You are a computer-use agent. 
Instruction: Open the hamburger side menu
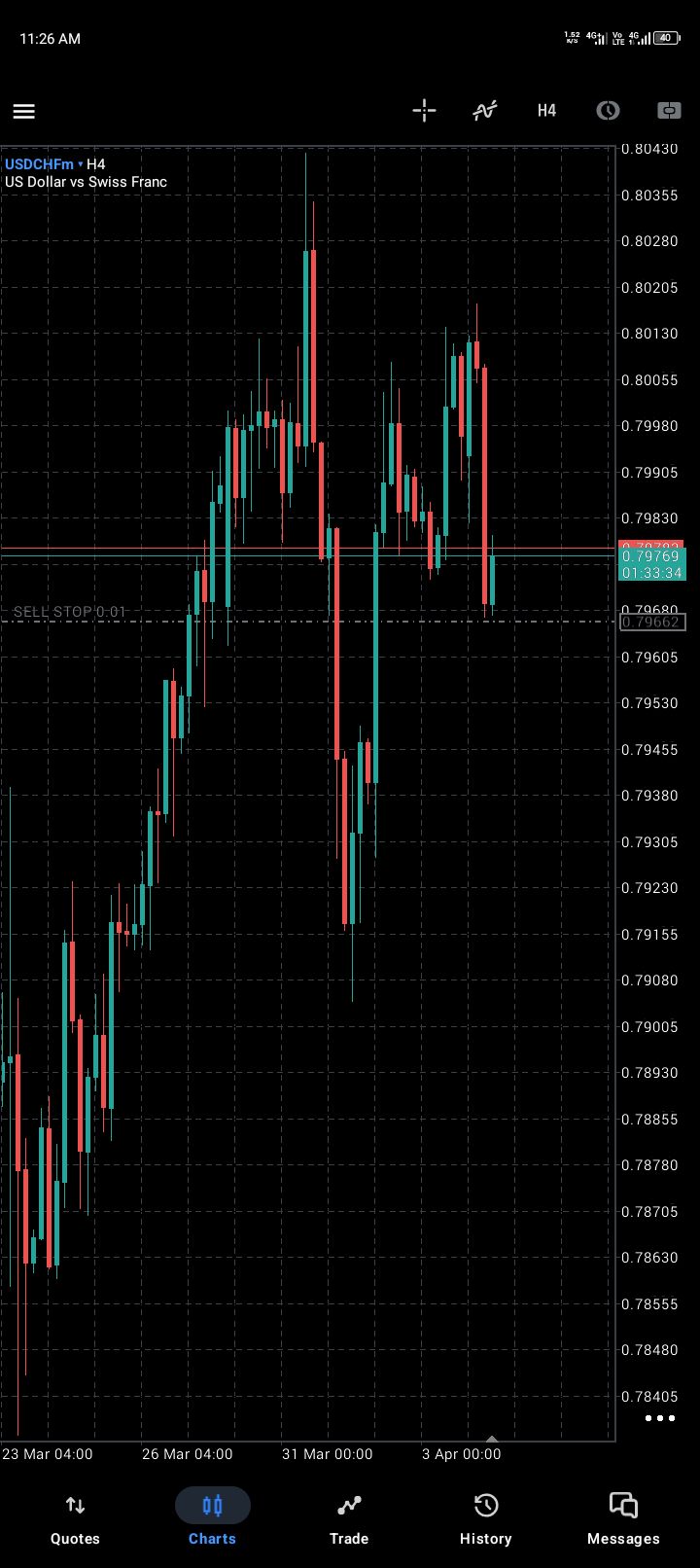pyautogui.click(x=24, y=111)
